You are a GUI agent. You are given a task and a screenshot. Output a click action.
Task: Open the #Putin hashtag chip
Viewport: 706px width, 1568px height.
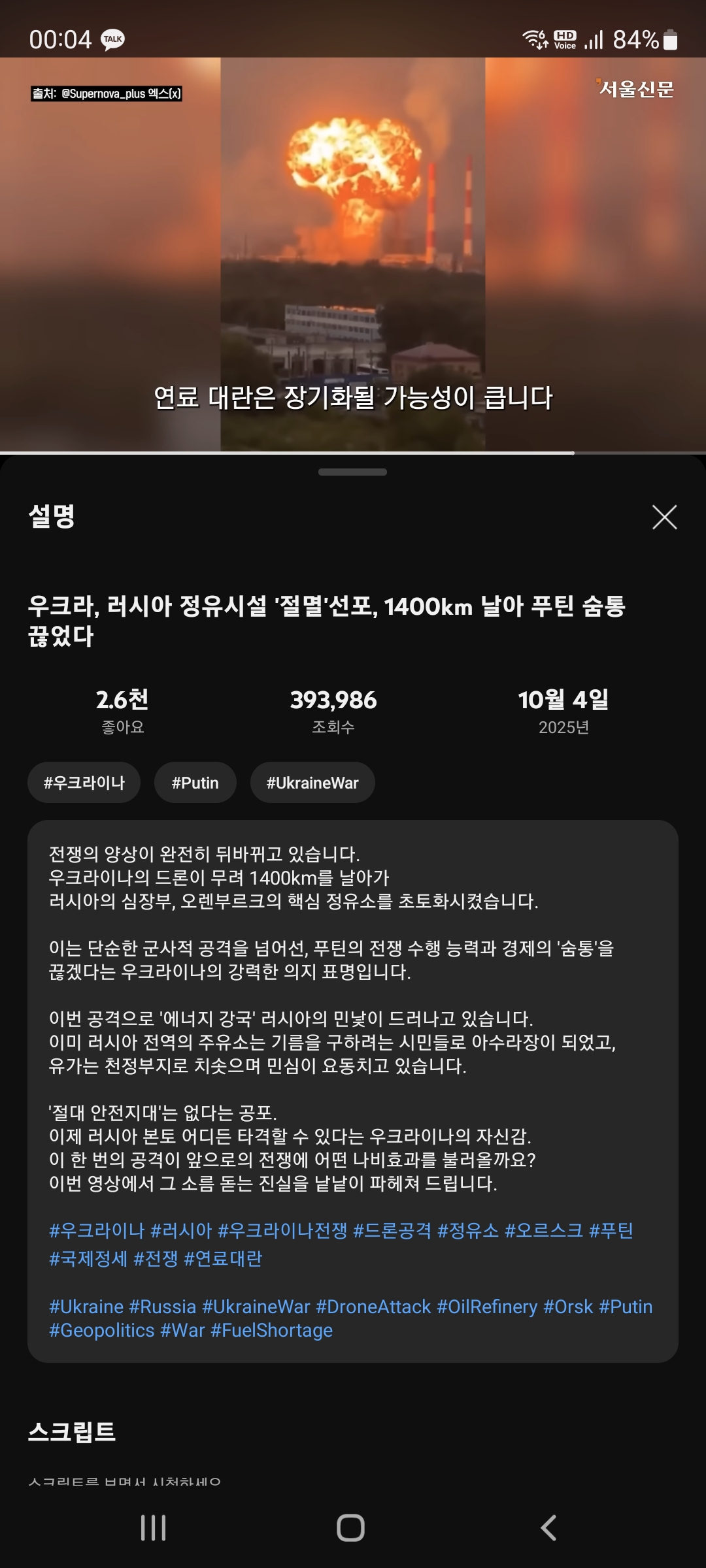[195, 783]
